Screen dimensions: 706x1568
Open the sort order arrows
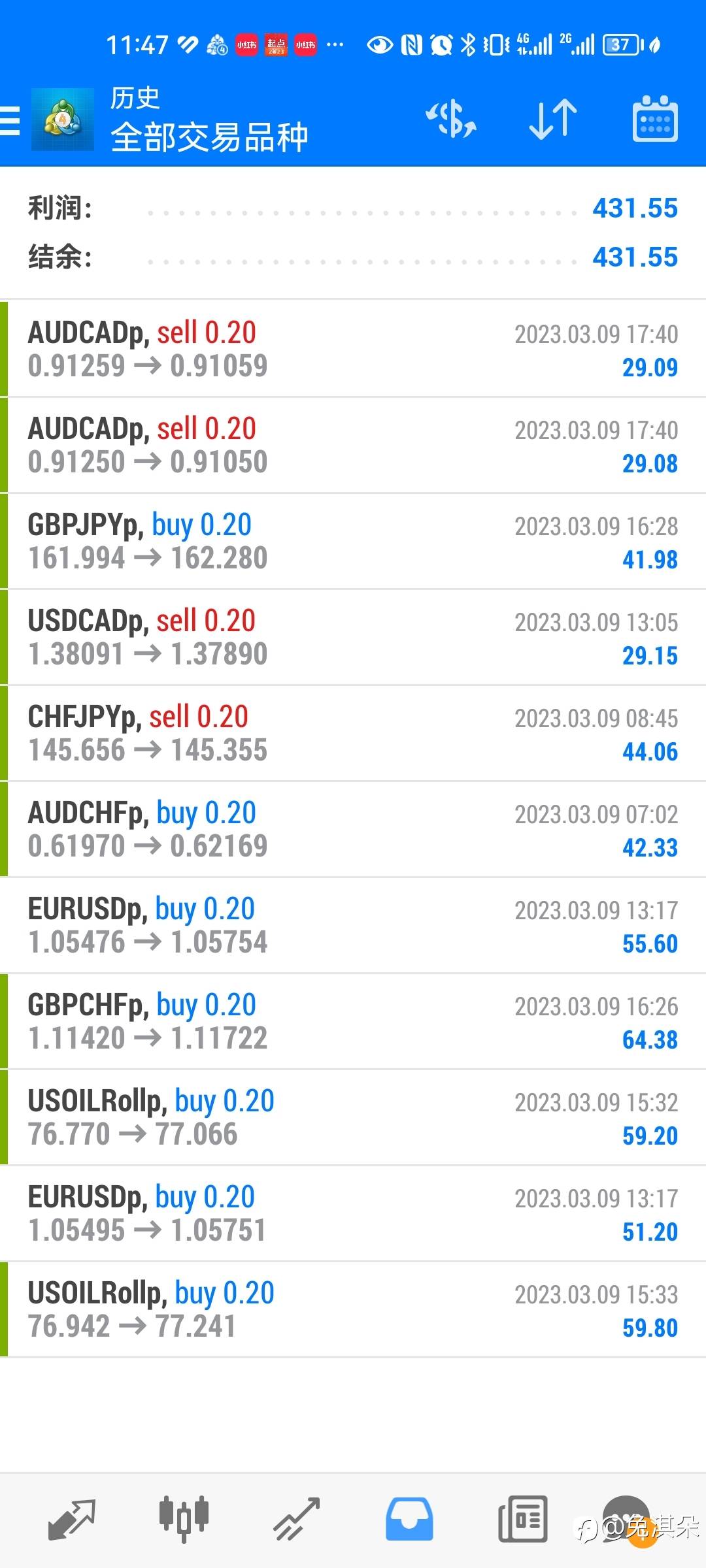coord(552,120)
